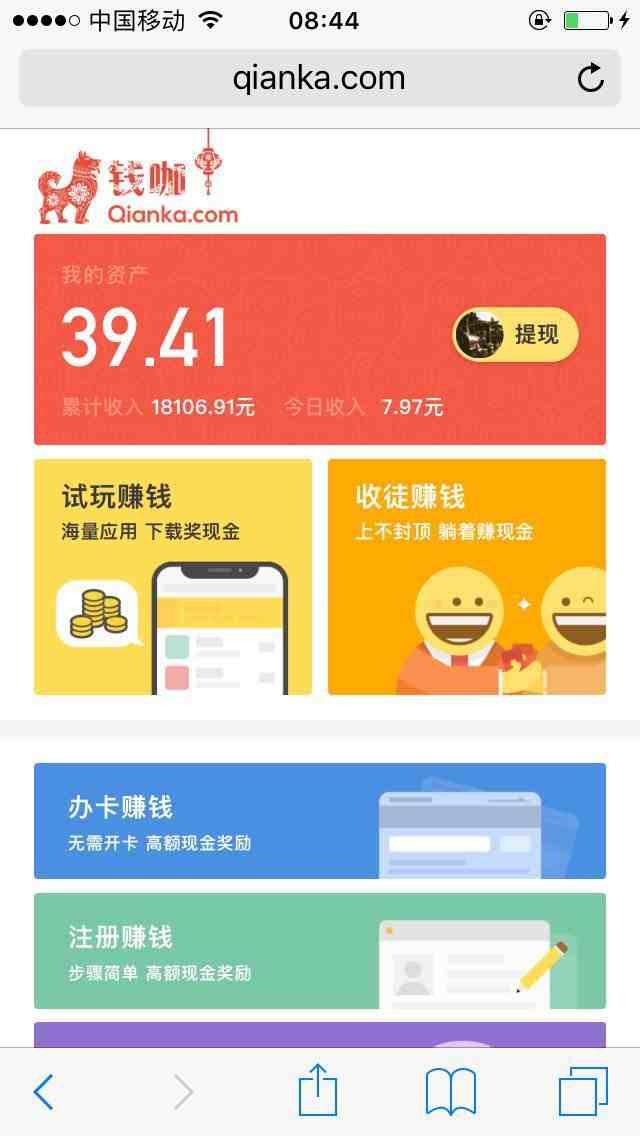
Task: Open the 办卡赚钱 banner
Action: 319,821
